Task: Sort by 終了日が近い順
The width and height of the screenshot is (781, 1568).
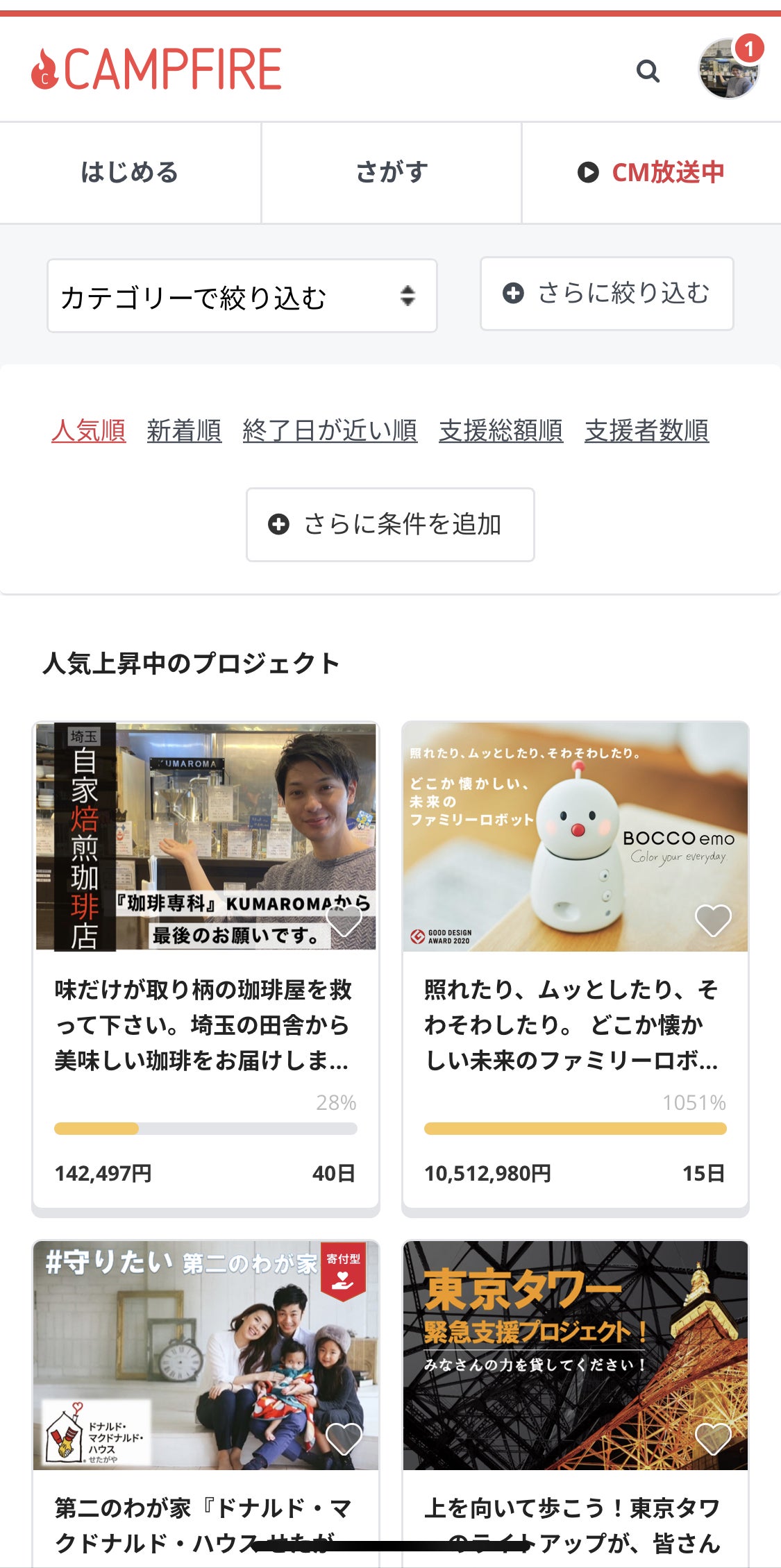Action: [x=330, y=430]
